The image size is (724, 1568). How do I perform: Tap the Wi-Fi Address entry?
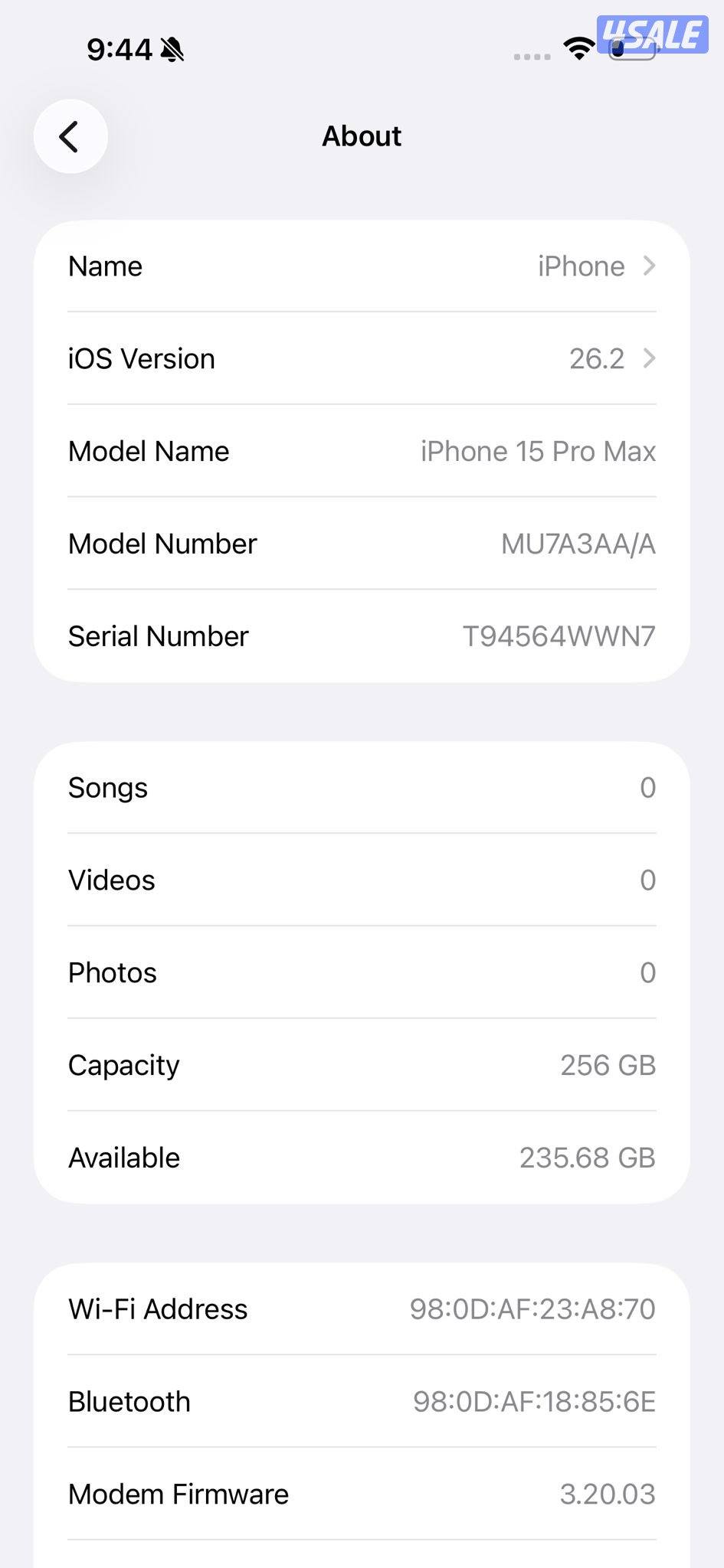click(362, 1308)
